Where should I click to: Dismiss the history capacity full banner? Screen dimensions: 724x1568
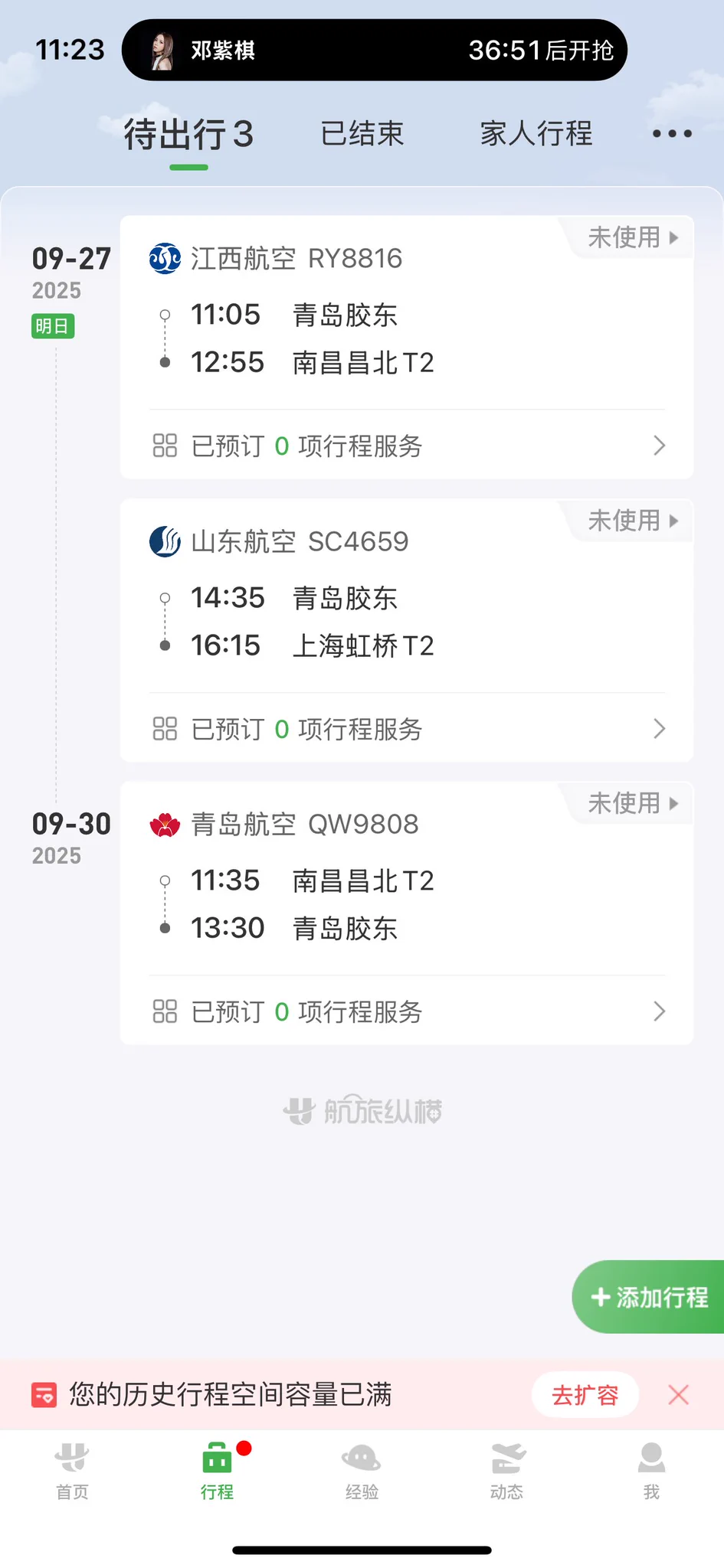pyautogui.click(x=678, y=1395)
